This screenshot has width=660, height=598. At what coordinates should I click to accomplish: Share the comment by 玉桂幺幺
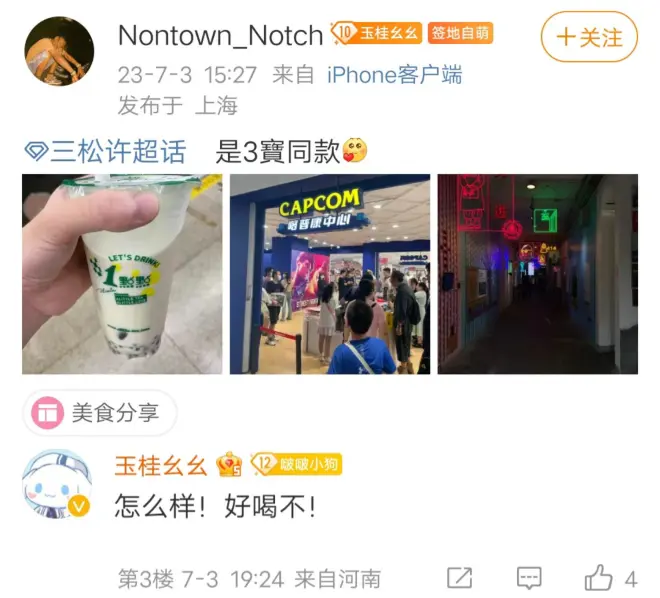click(x=459, y=577)
